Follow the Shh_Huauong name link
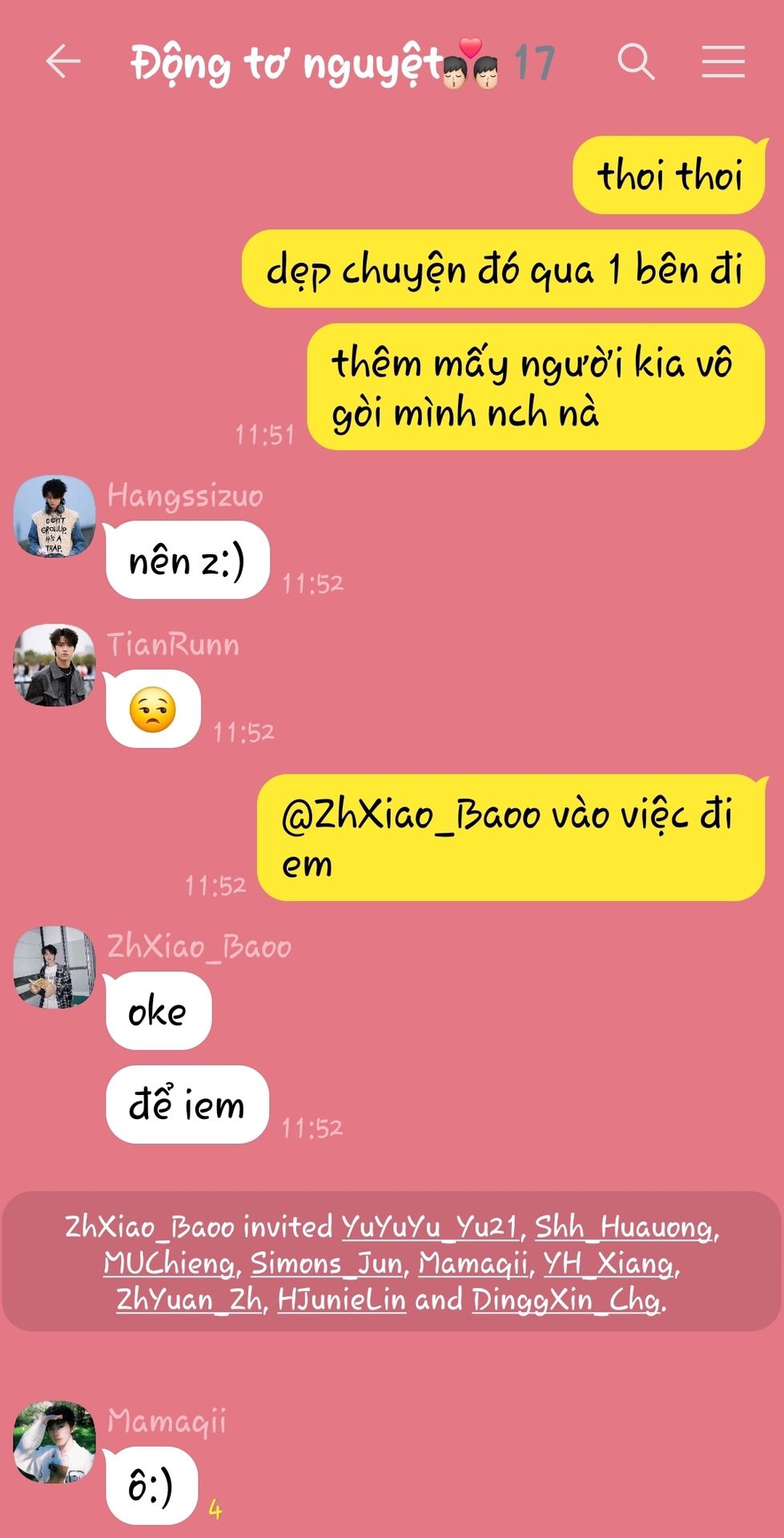784x1538 pixels. click(625, 1227)
